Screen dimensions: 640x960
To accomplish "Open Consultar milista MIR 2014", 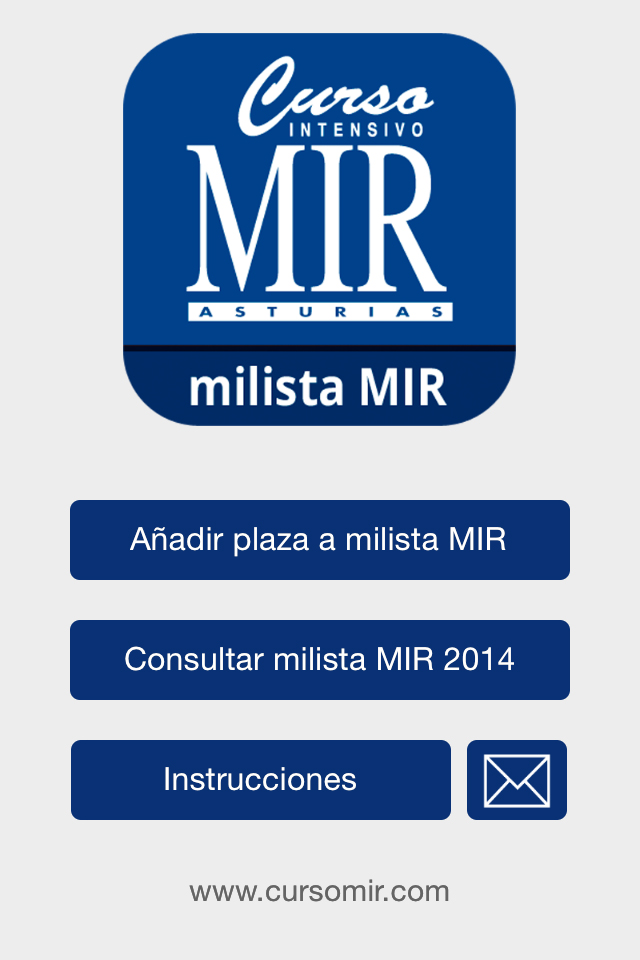I will 320,660.
